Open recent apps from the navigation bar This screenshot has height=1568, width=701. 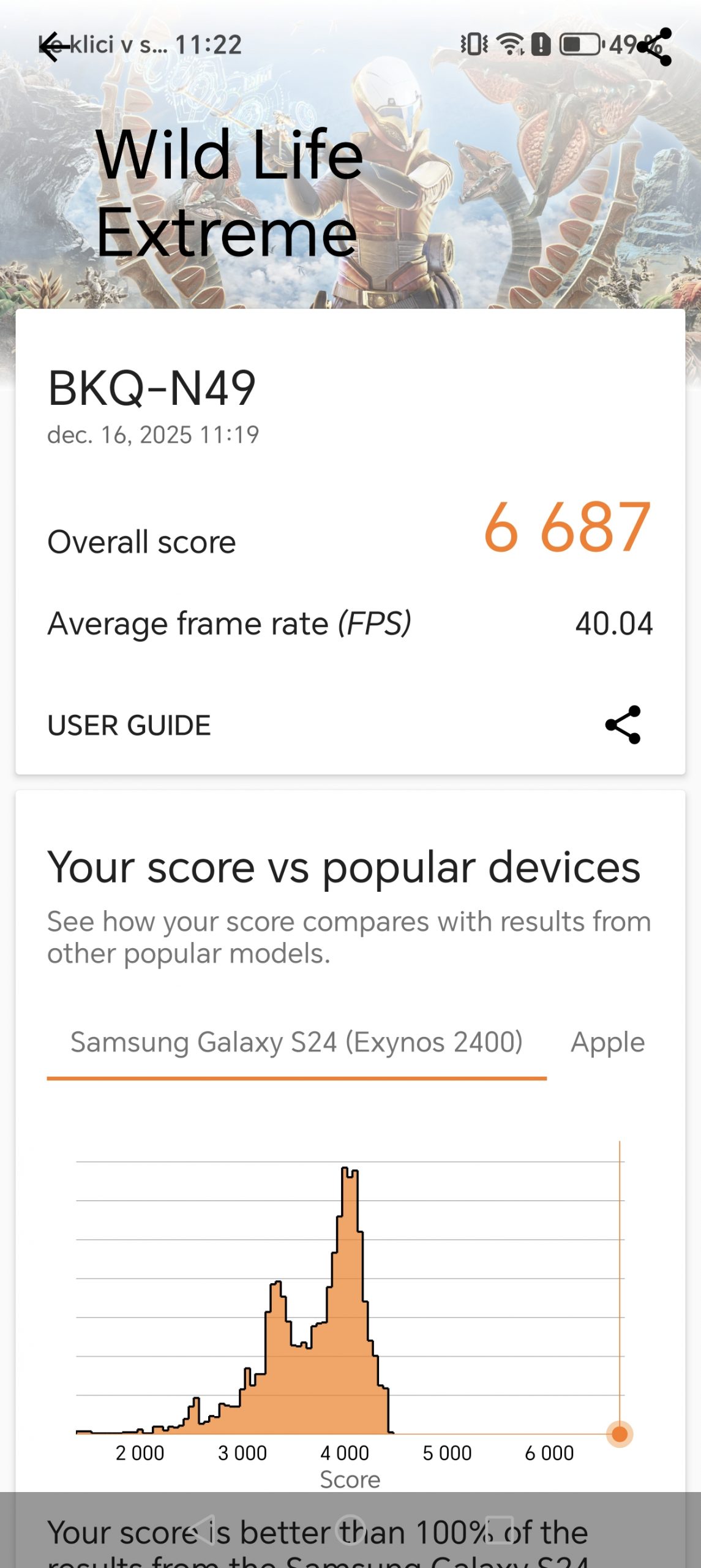[x=499, y=1529]
